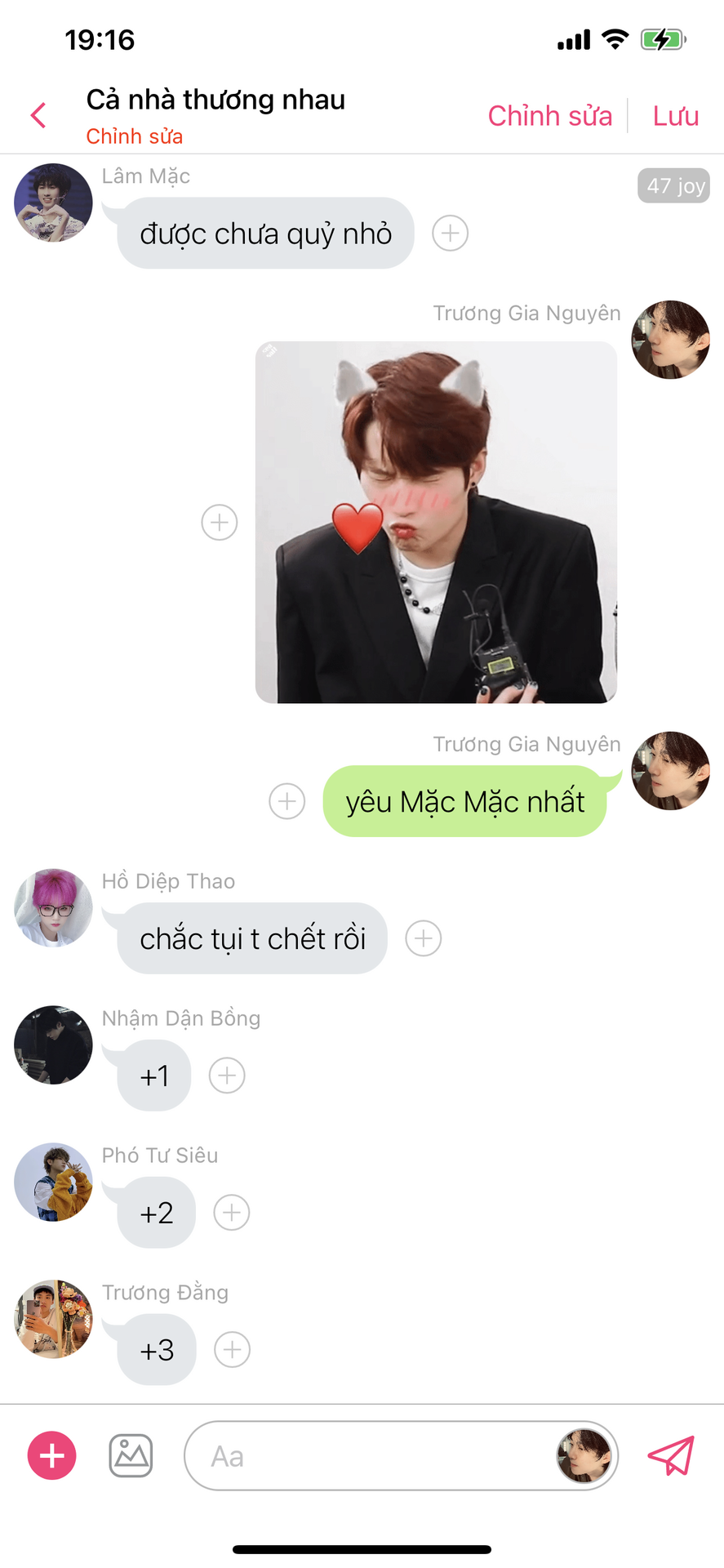The width and height of the screenshot is (724, 1568).
Task: Select Lâm Mặc's avatar
Action: pos(53,203)
